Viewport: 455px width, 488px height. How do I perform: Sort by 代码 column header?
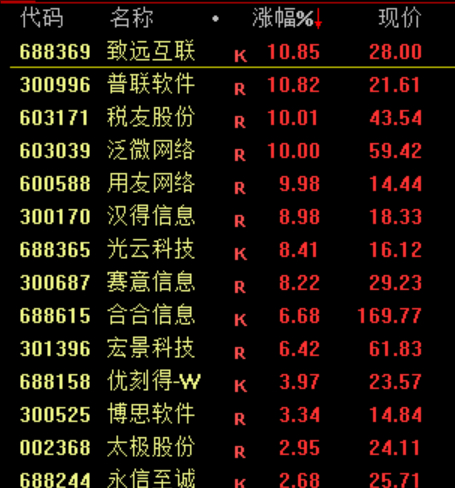42,18
